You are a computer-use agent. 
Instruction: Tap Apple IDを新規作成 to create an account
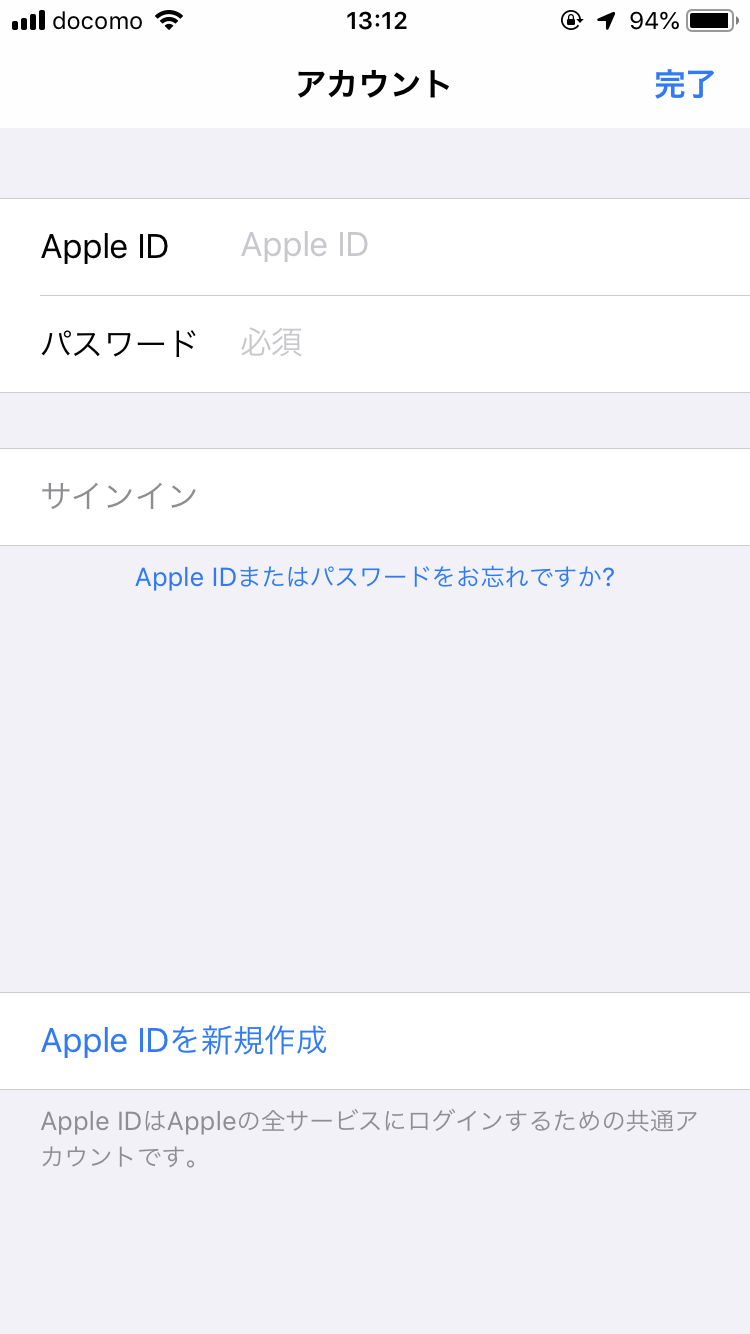[184, 1041]
